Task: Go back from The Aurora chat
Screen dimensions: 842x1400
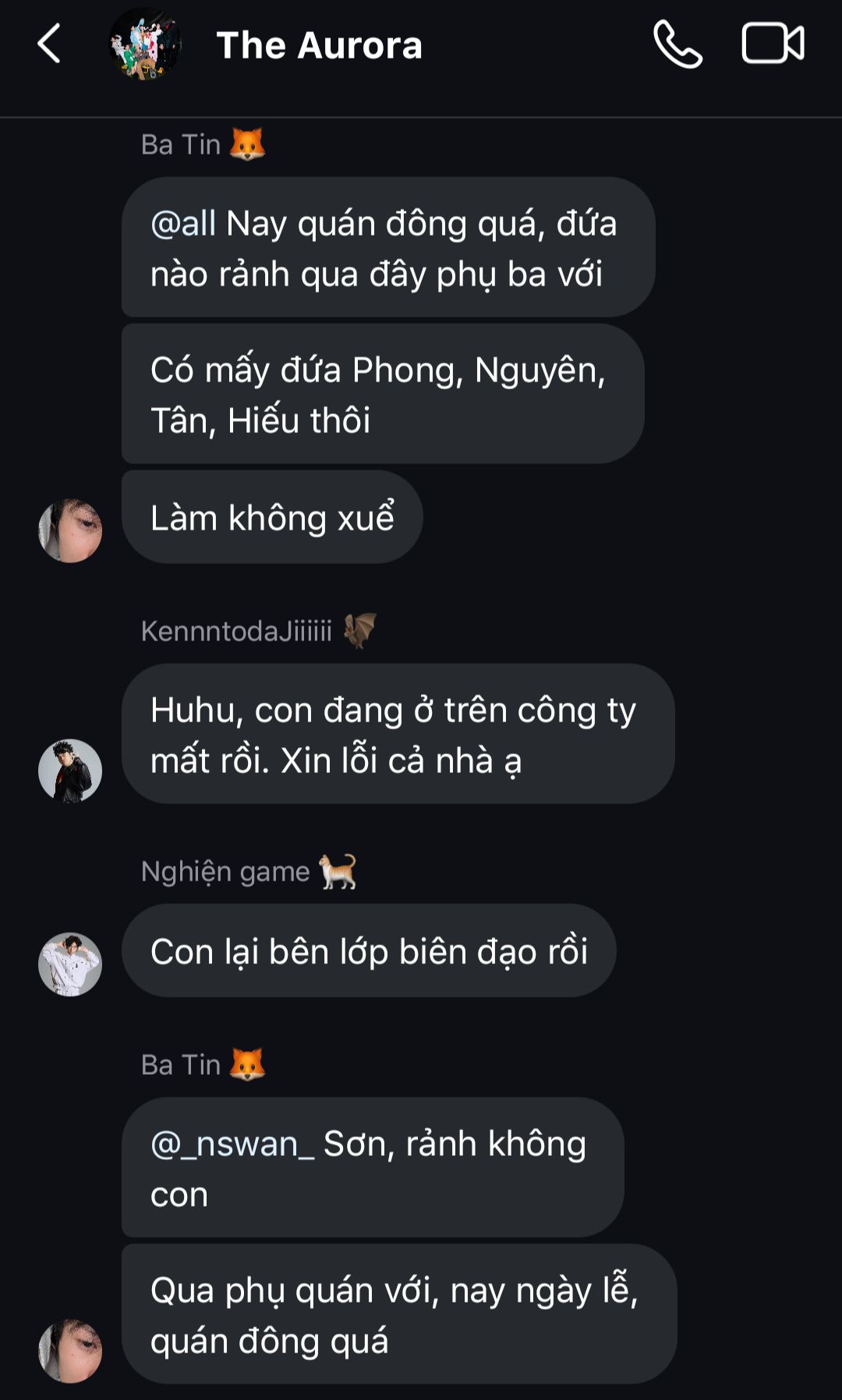Action: coord(49,44)
